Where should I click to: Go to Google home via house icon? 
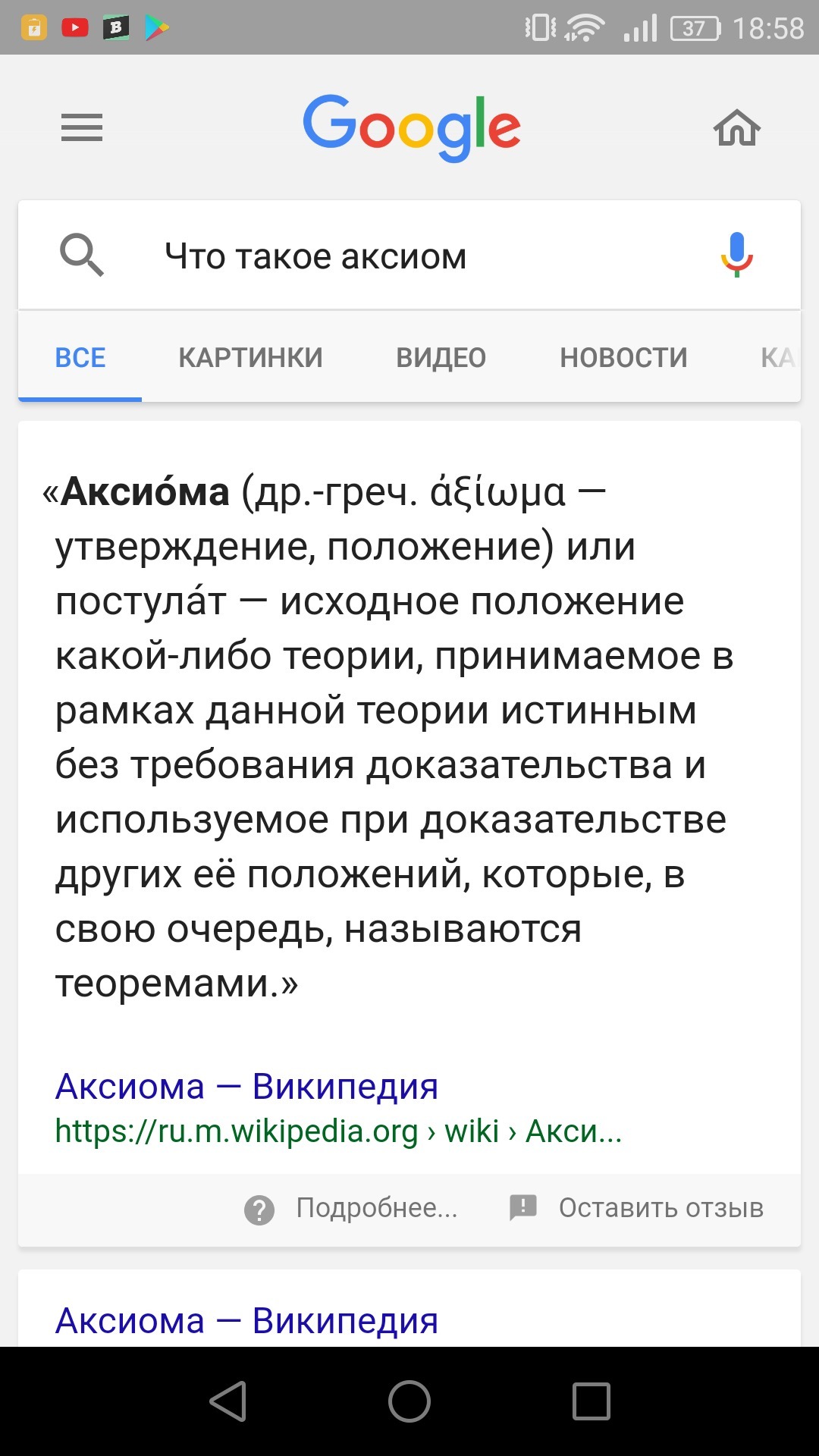[736, 127]
